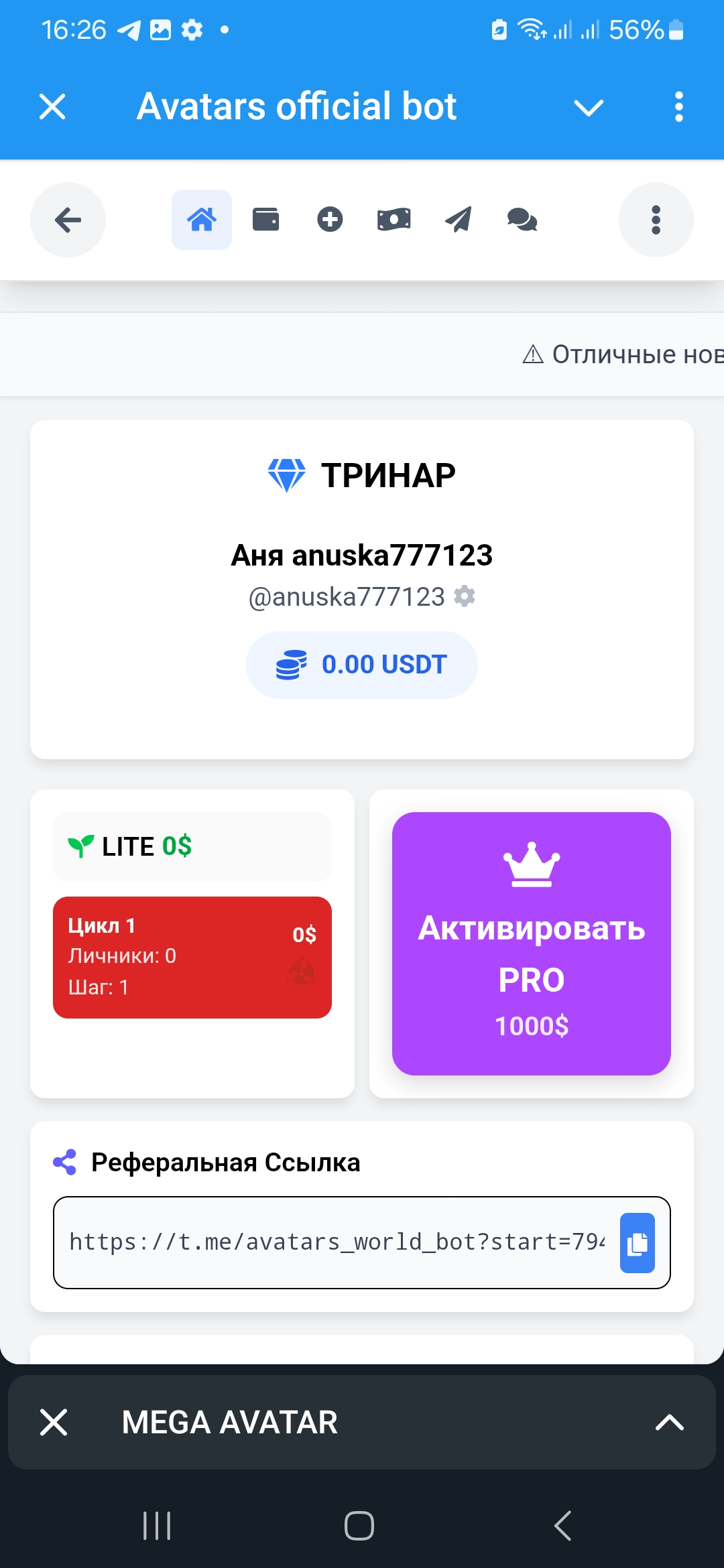The width and height of the screenshot is (724, 1568).
Task: Expand the MEGA AVATAR panel
Action: click(x=669, y=1422)
